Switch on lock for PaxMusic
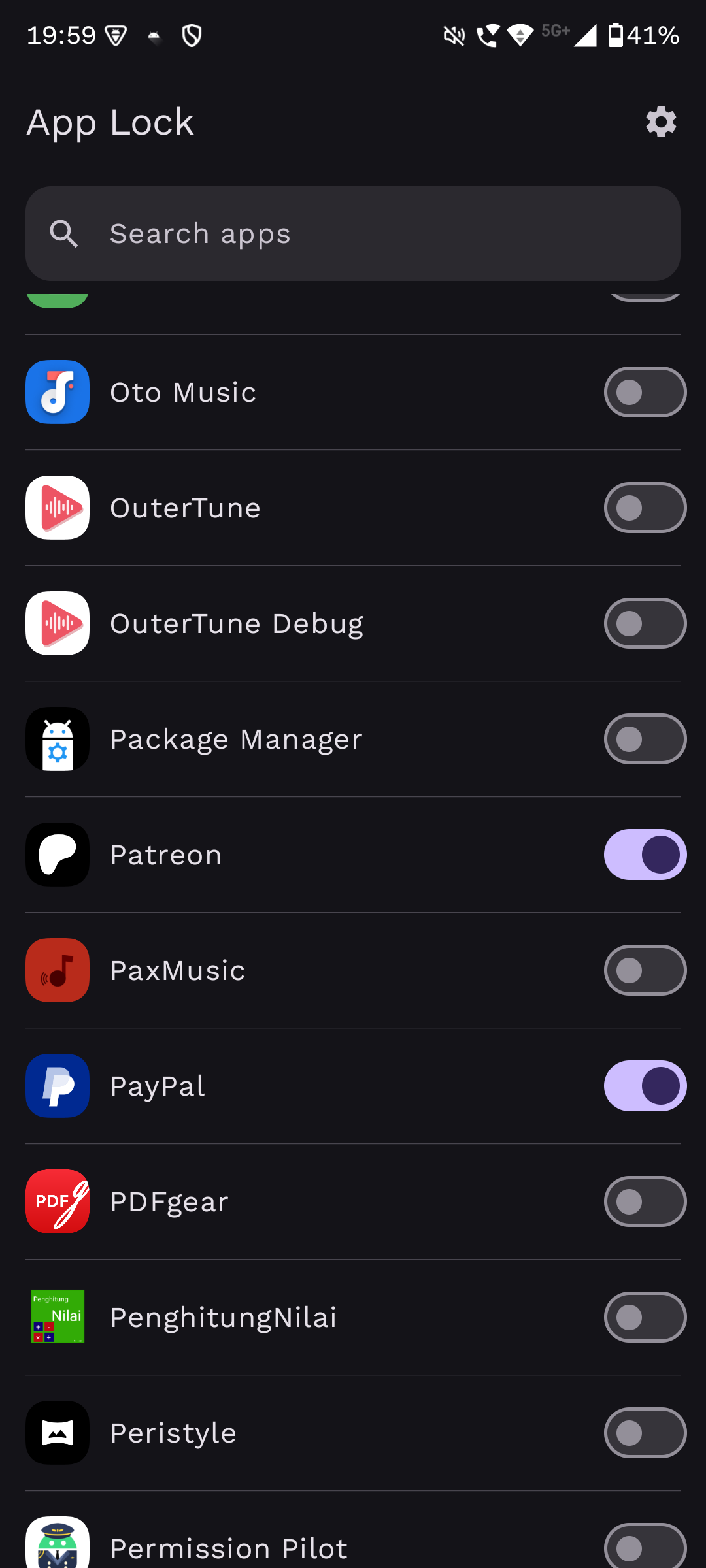The image size is (706, 1568). point(645,970)
